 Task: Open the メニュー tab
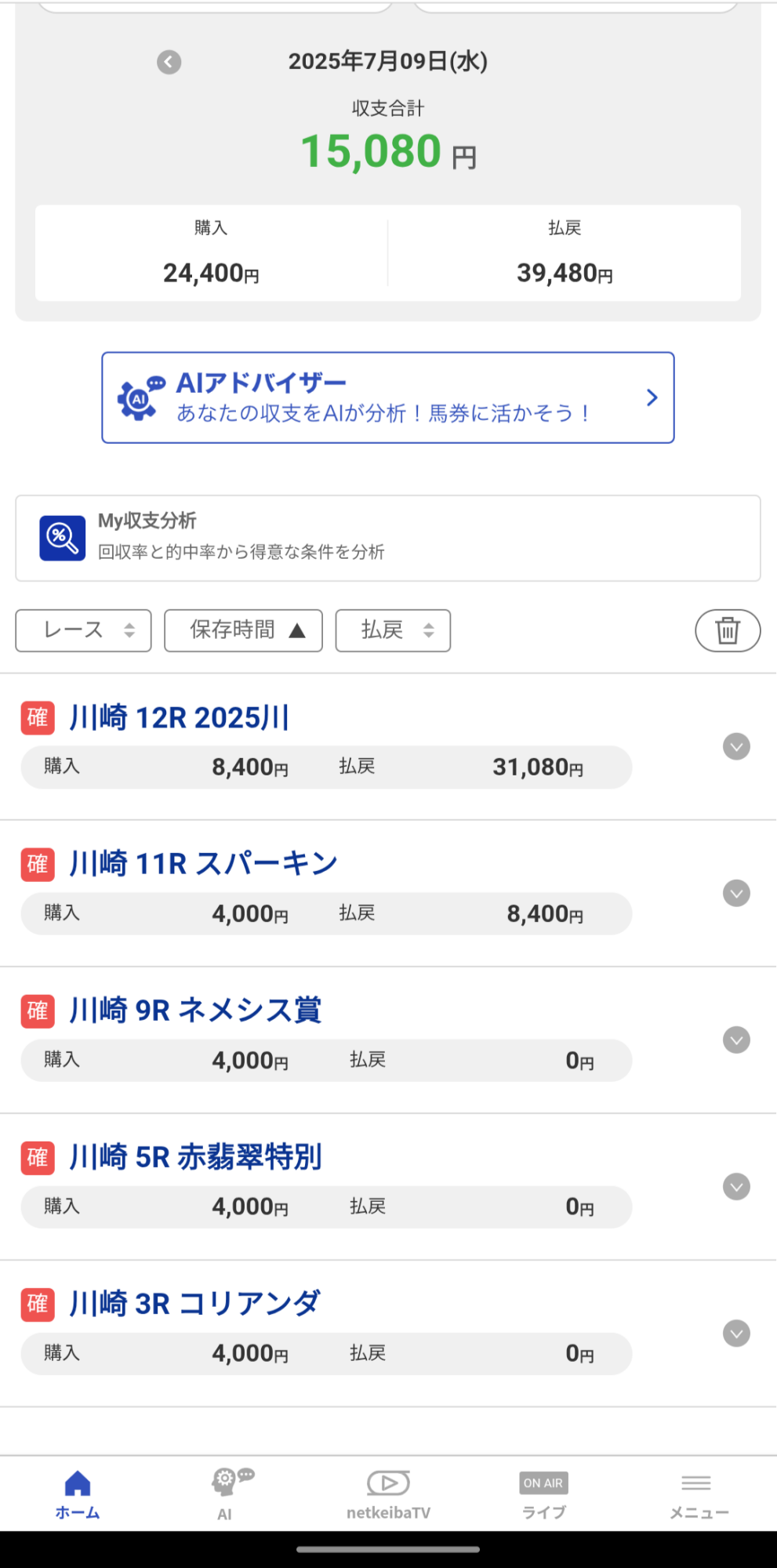699,1494
